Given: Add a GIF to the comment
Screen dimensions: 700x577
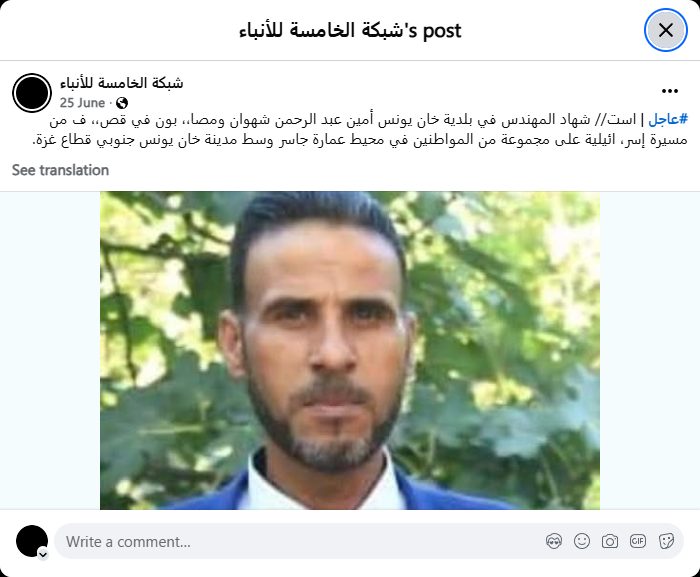Looking at the screenshot, I should pyautogui.click(x=638, y=542).
